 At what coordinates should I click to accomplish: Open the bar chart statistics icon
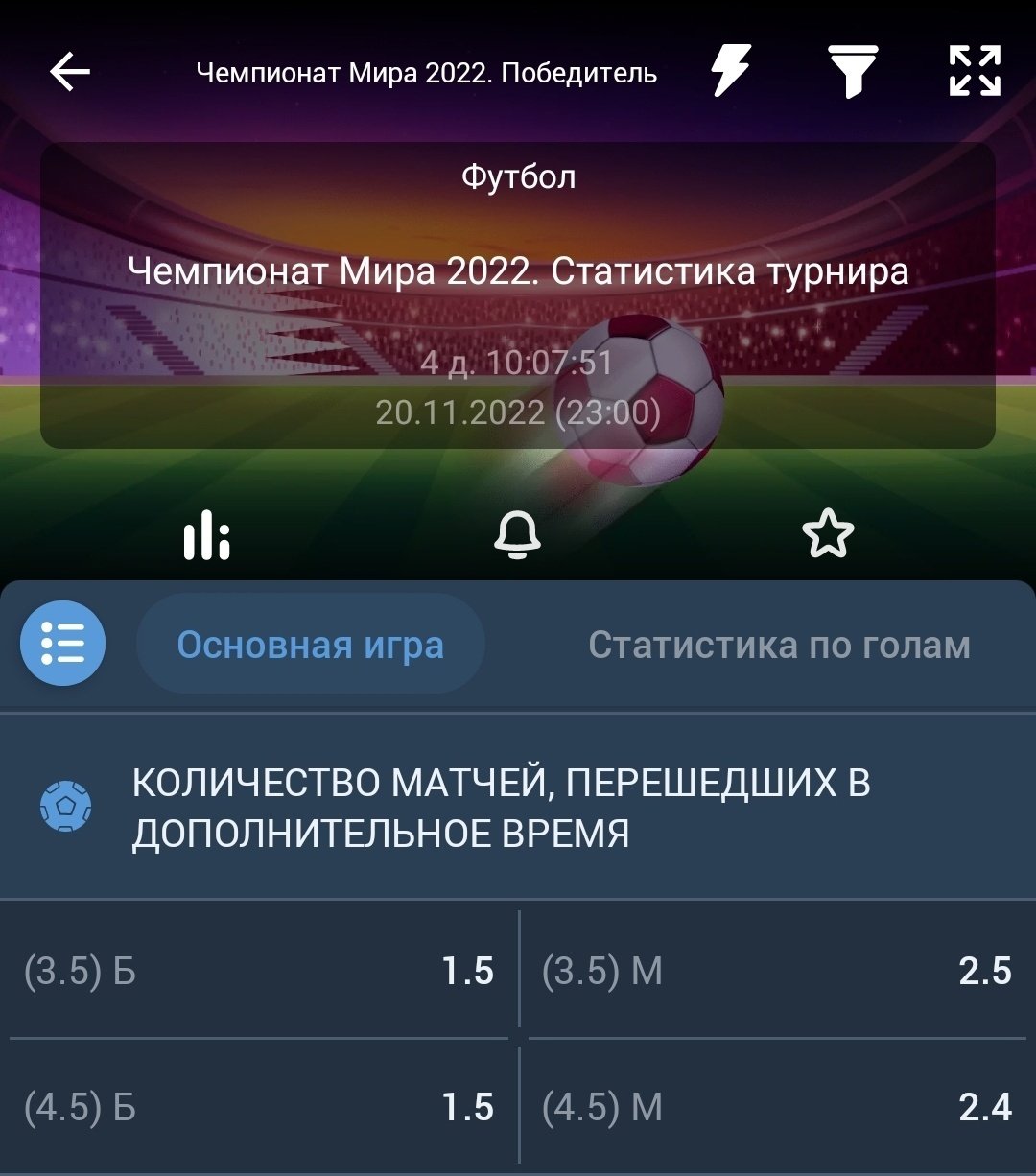point(206,535)
